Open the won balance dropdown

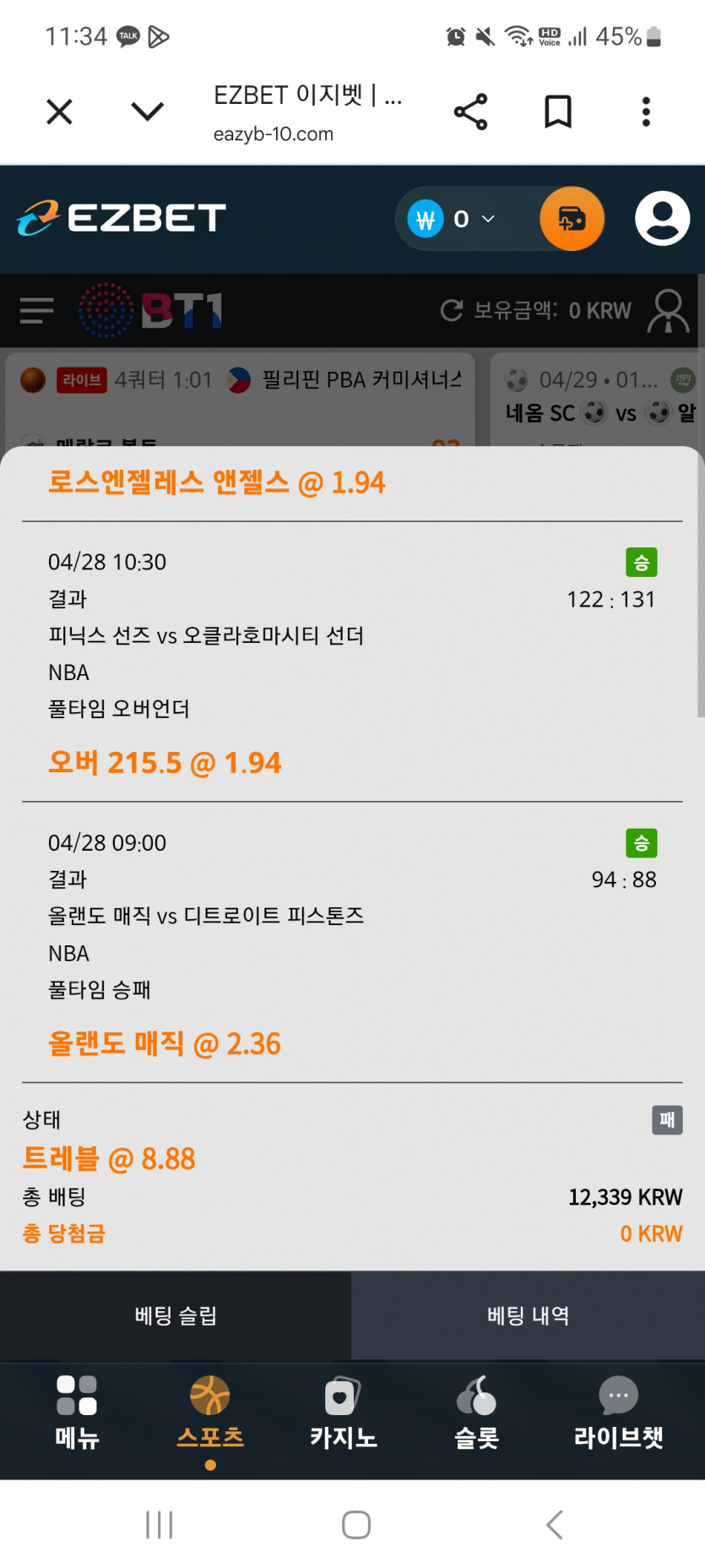click(452, 220)
